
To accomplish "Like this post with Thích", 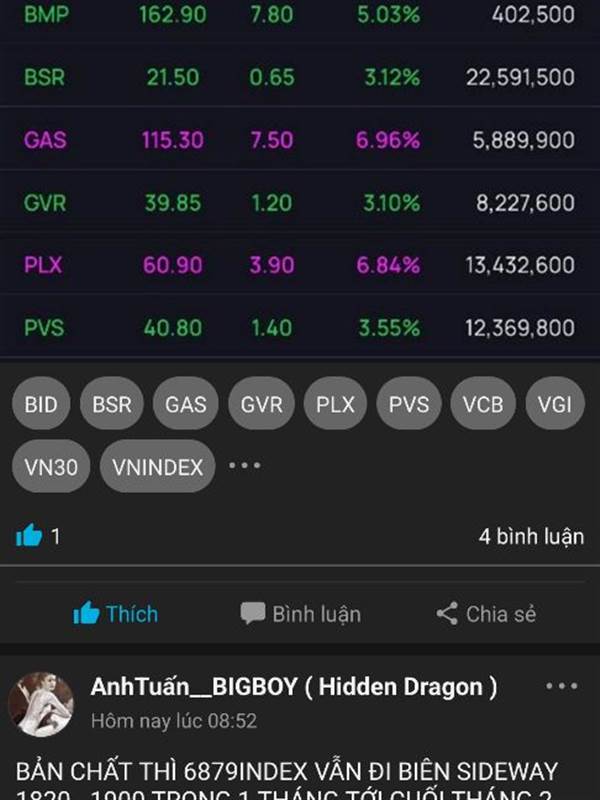I will 116,614.
